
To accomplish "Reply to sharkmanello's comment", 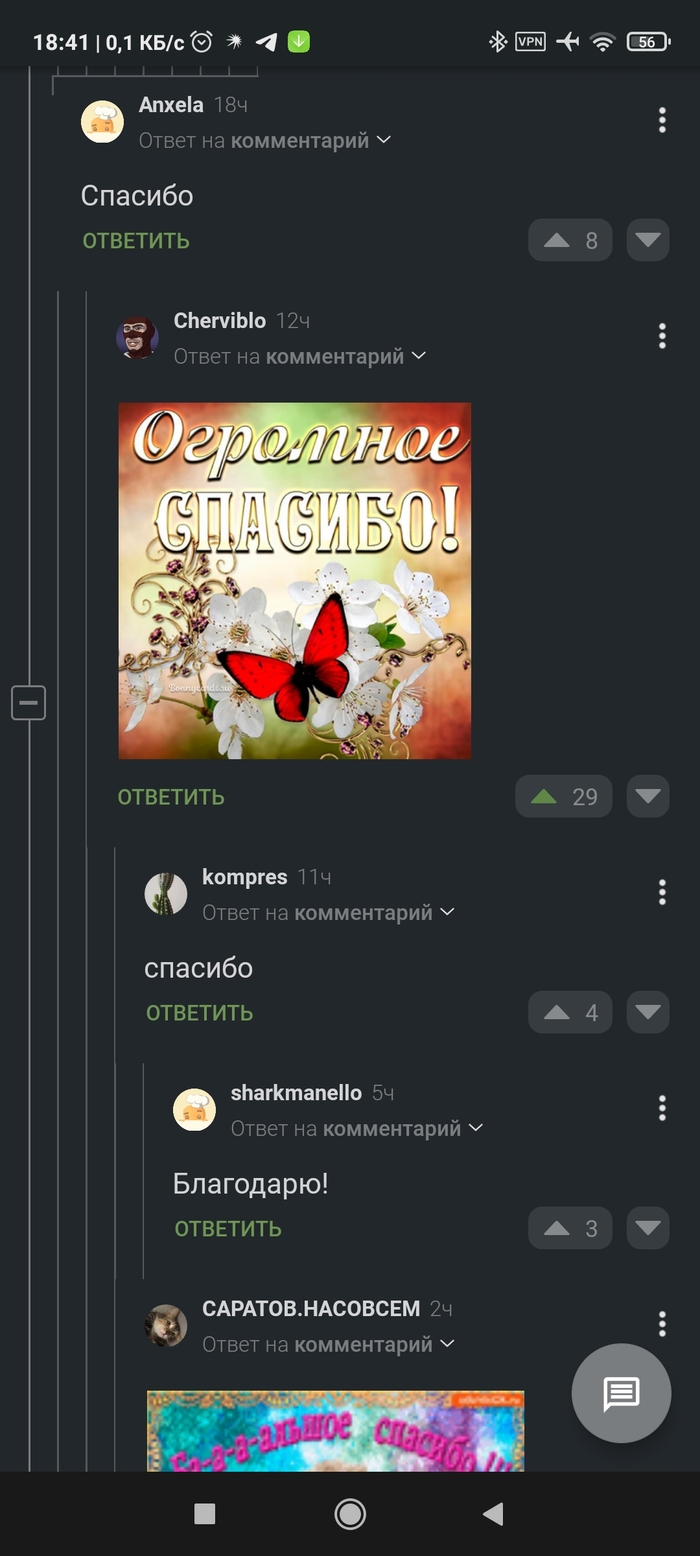I will (x=228, y=1229).
